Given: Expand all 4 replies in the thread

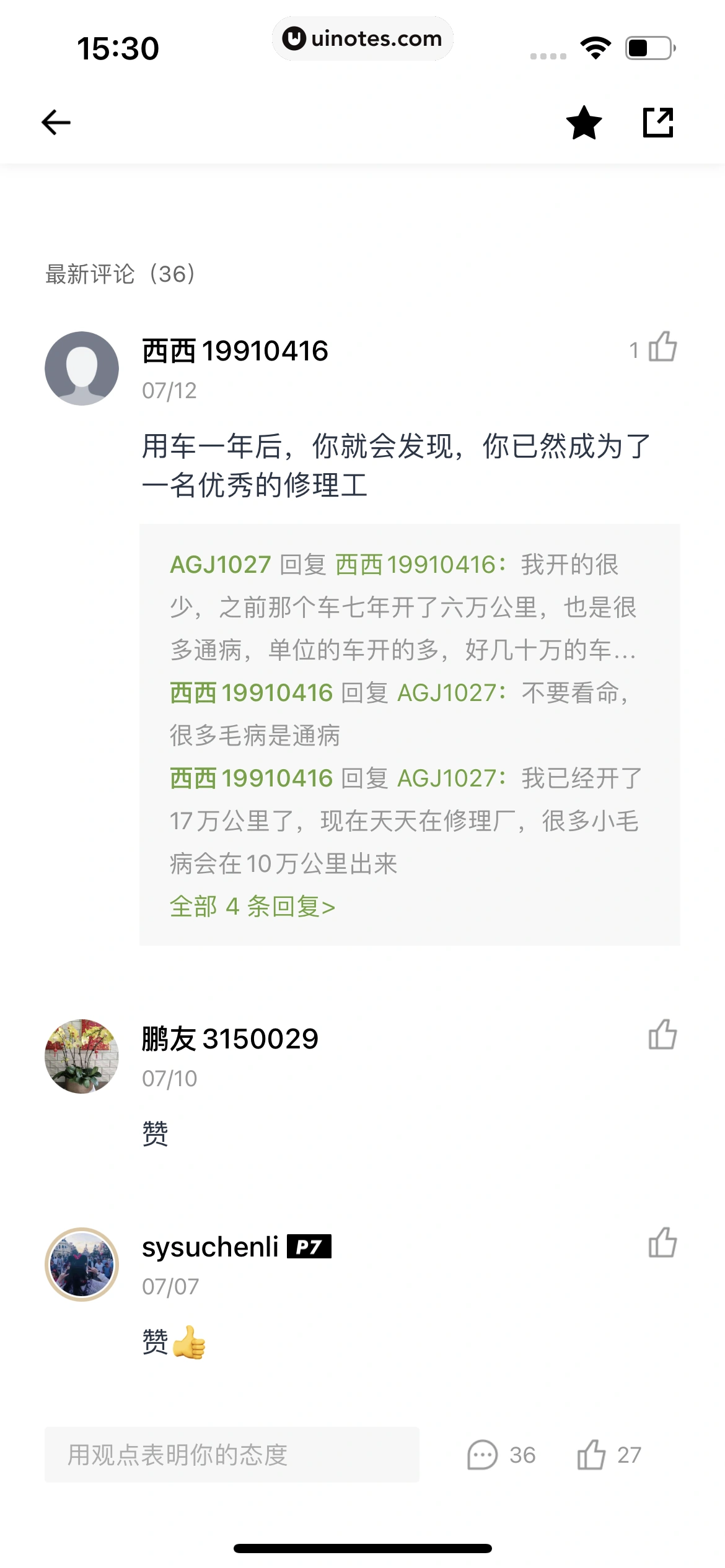Looking at the screenshot, I should click(252, 906).
